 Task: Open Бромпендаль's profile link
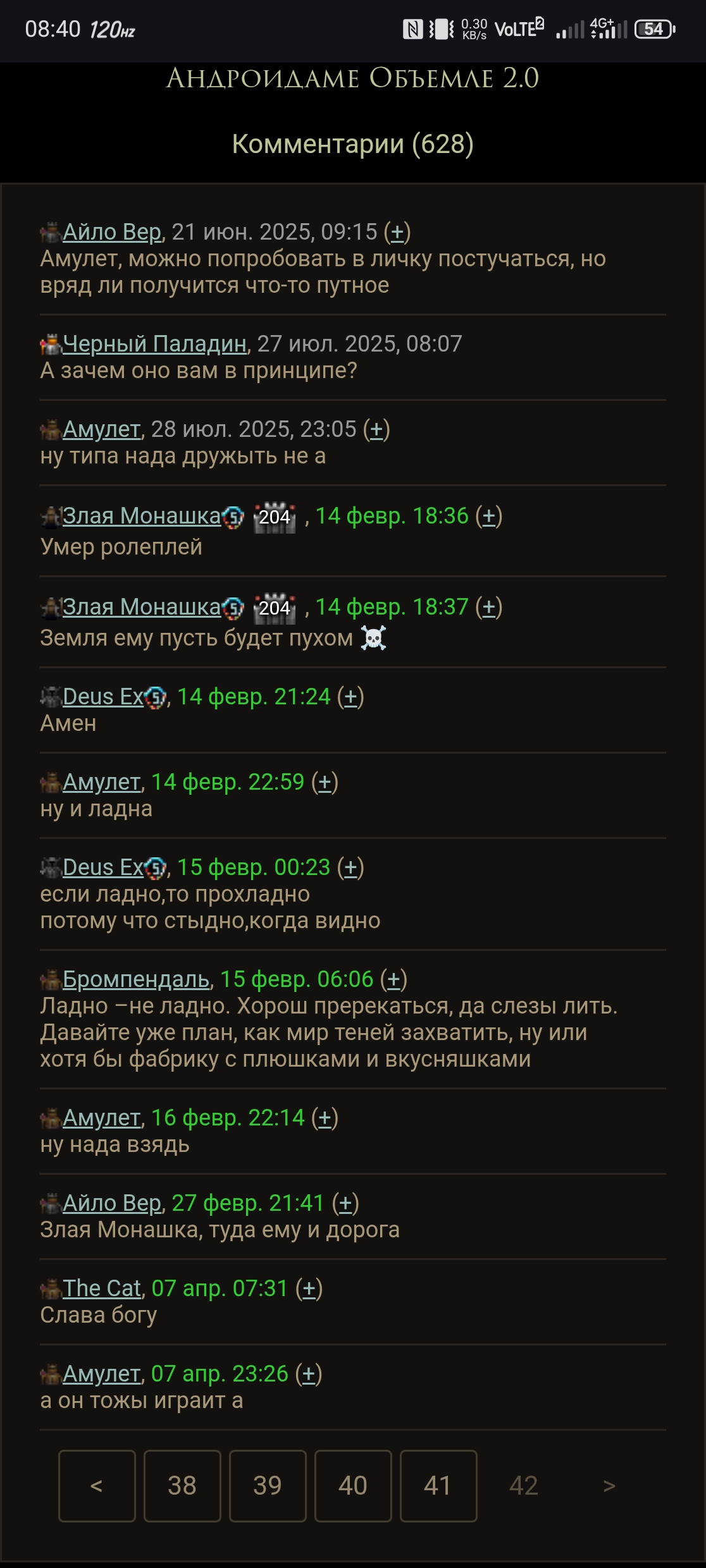[136, 979]
